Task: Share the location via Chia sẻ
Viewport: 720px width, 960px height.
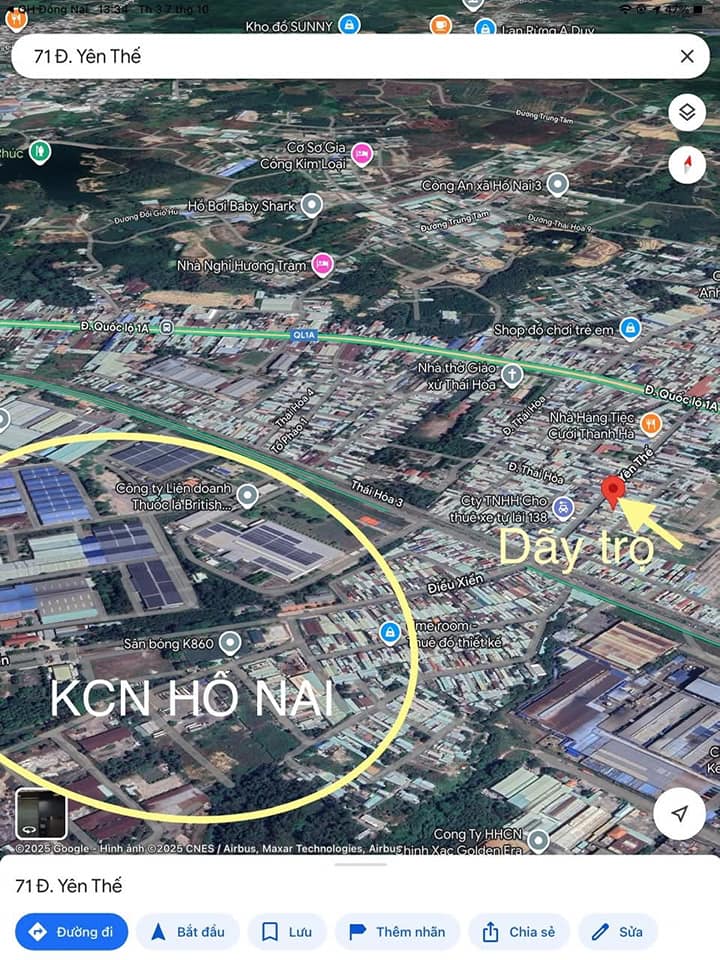Action: (x=519, y=931)
